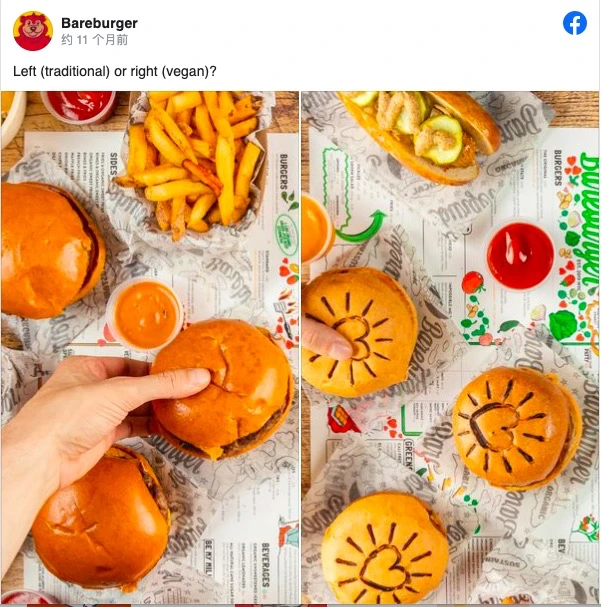Open the Bareburger page name link
The width and height of the screenshot is (601, 607).
tap(99, 23)
